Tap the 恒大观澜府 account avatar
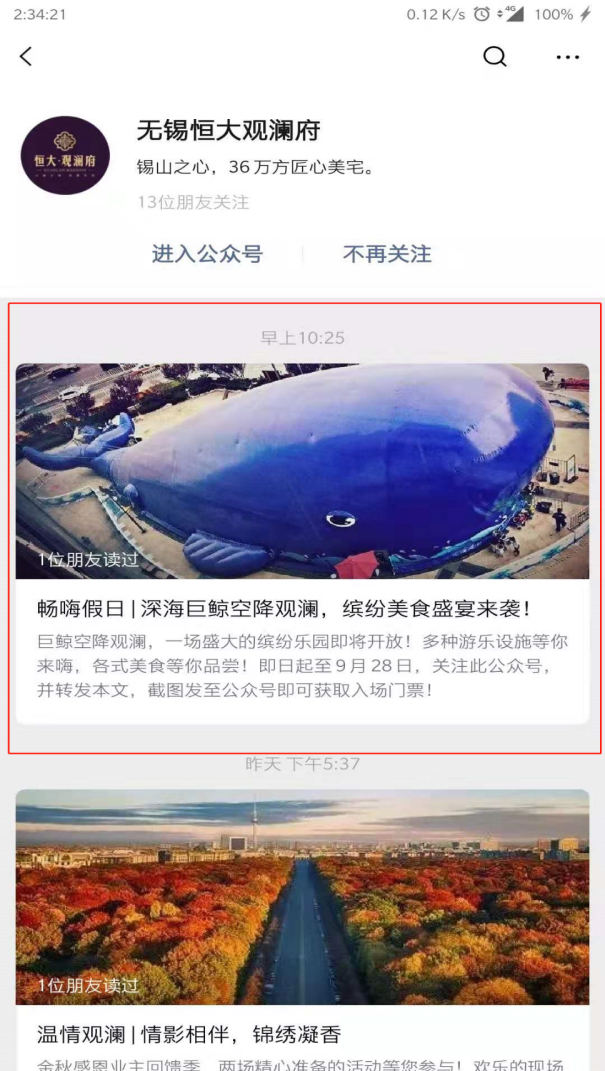 tap(65, 156)
